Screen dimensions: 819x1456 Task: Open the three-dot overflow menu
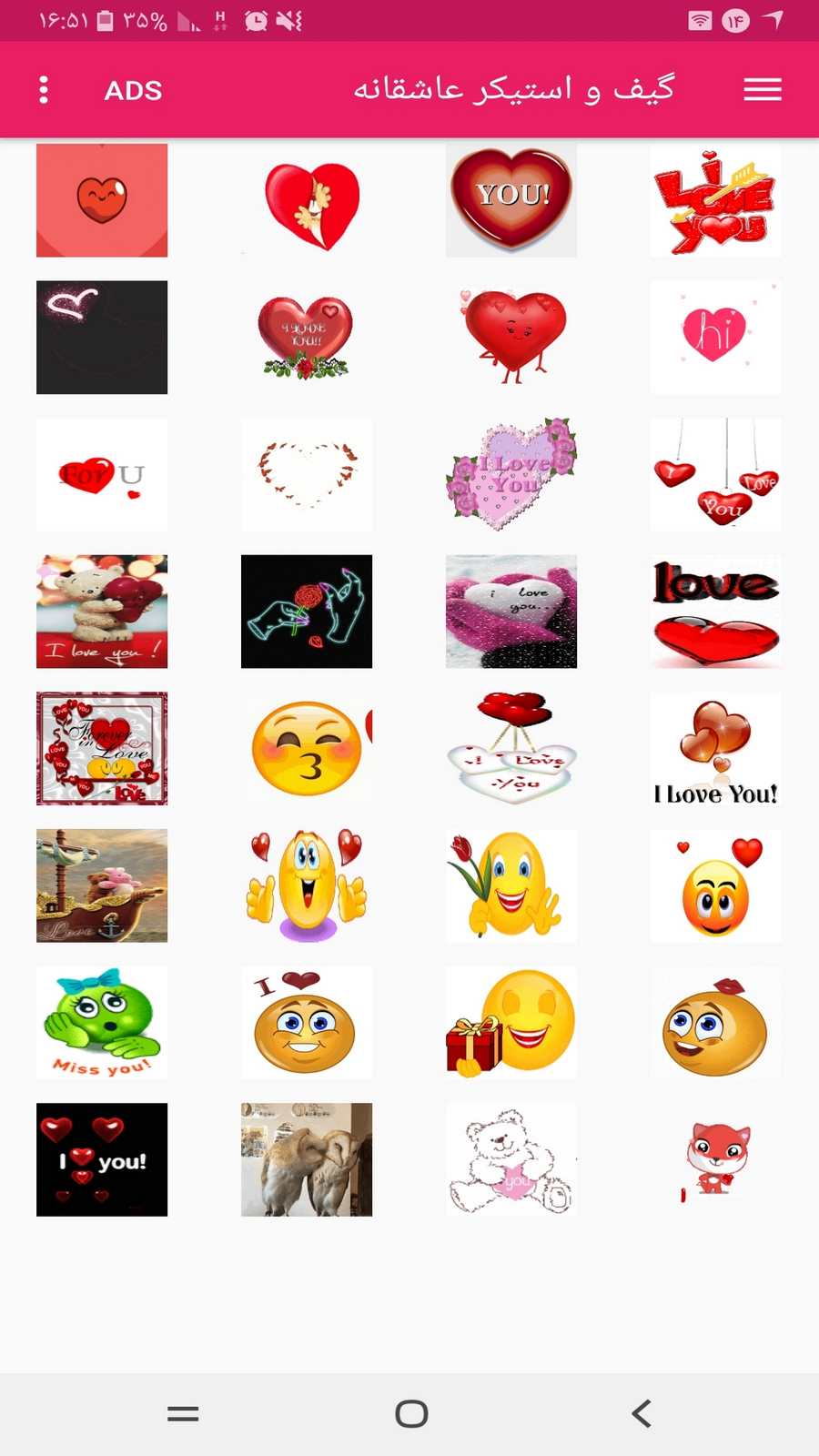[x=44, y=90]
